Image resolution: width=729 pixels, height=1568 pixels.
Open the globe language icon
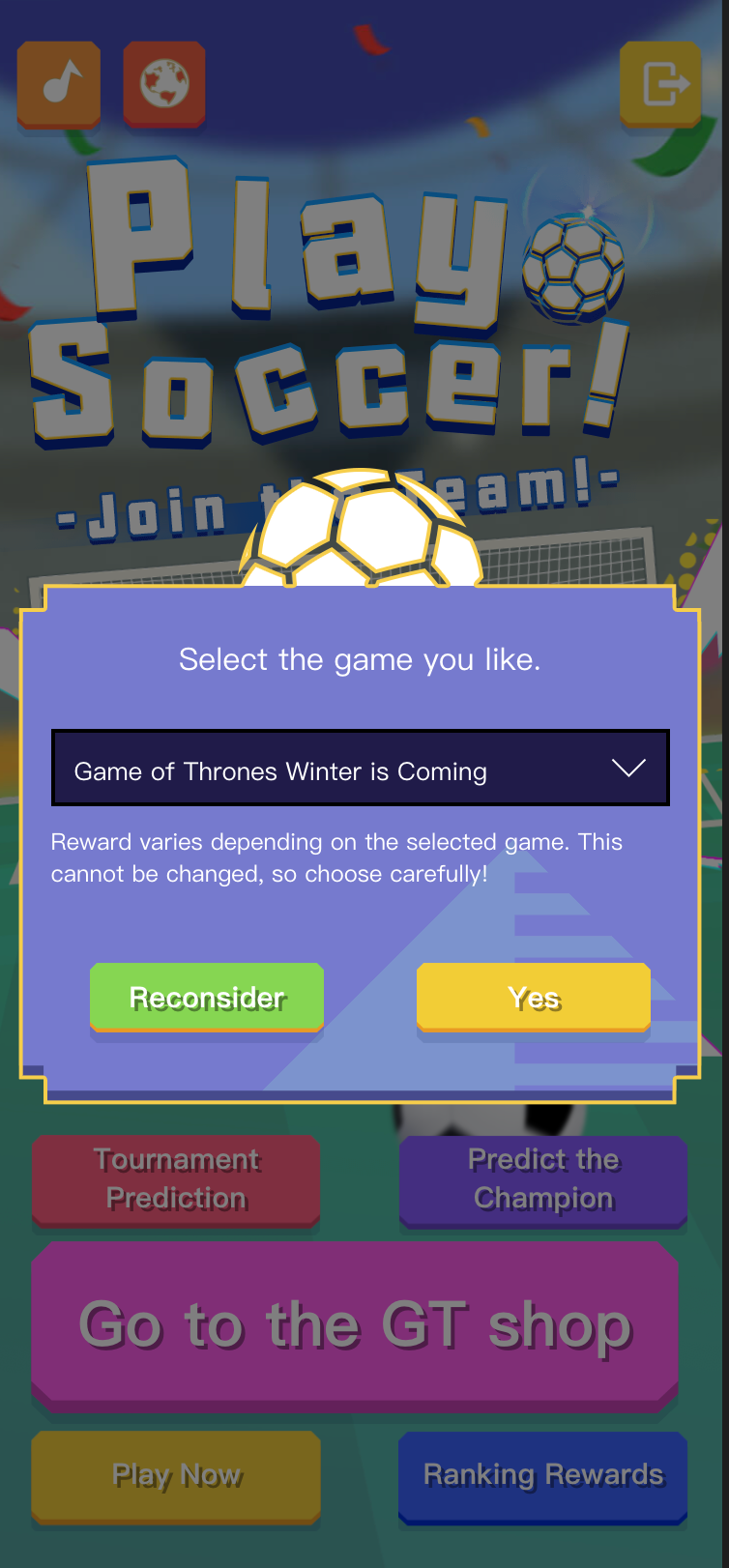[x=164, y=84]
